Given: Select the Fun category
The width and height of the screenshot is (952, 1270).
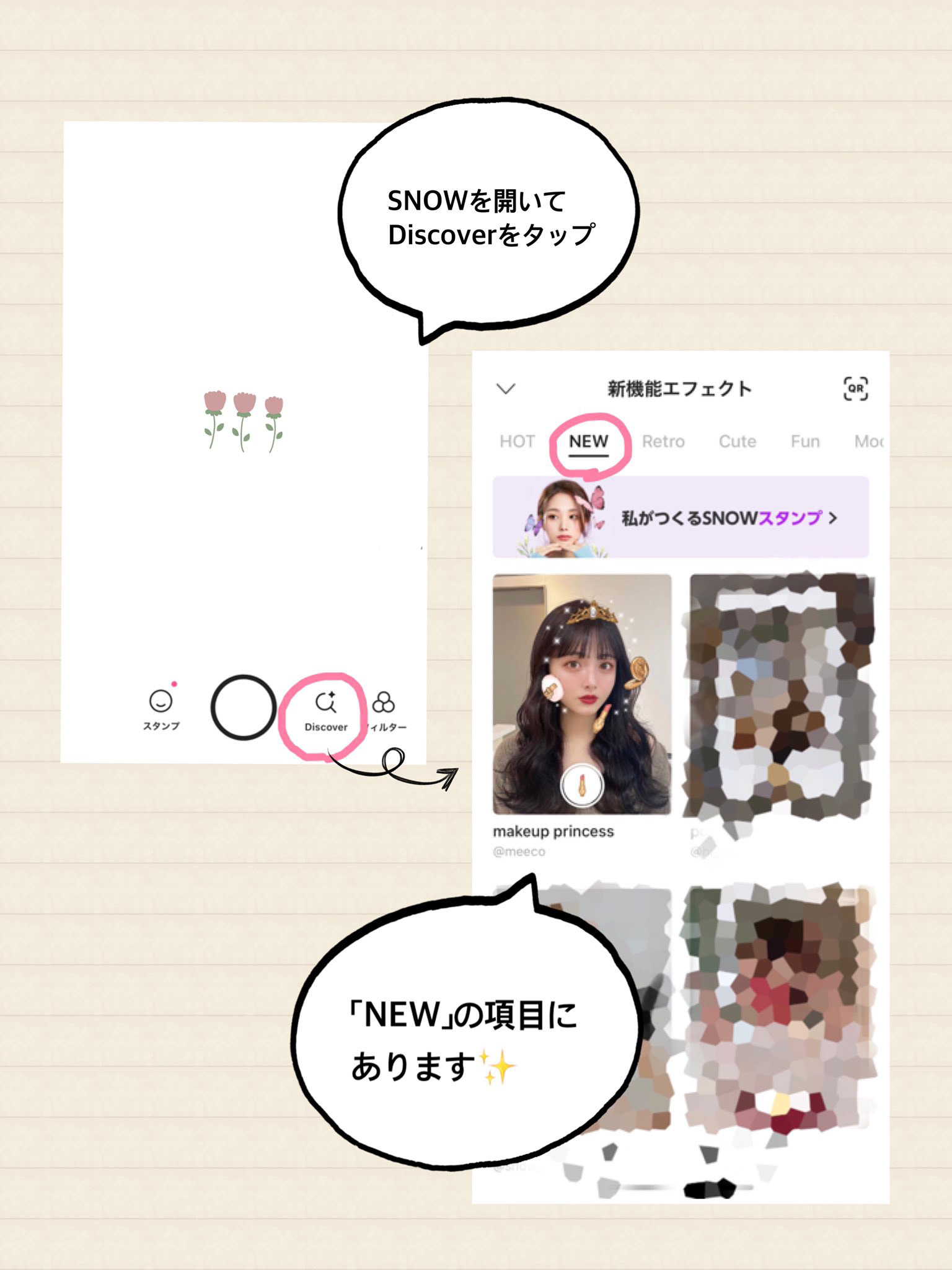Looking at the screenshot, I should [806, 442].
